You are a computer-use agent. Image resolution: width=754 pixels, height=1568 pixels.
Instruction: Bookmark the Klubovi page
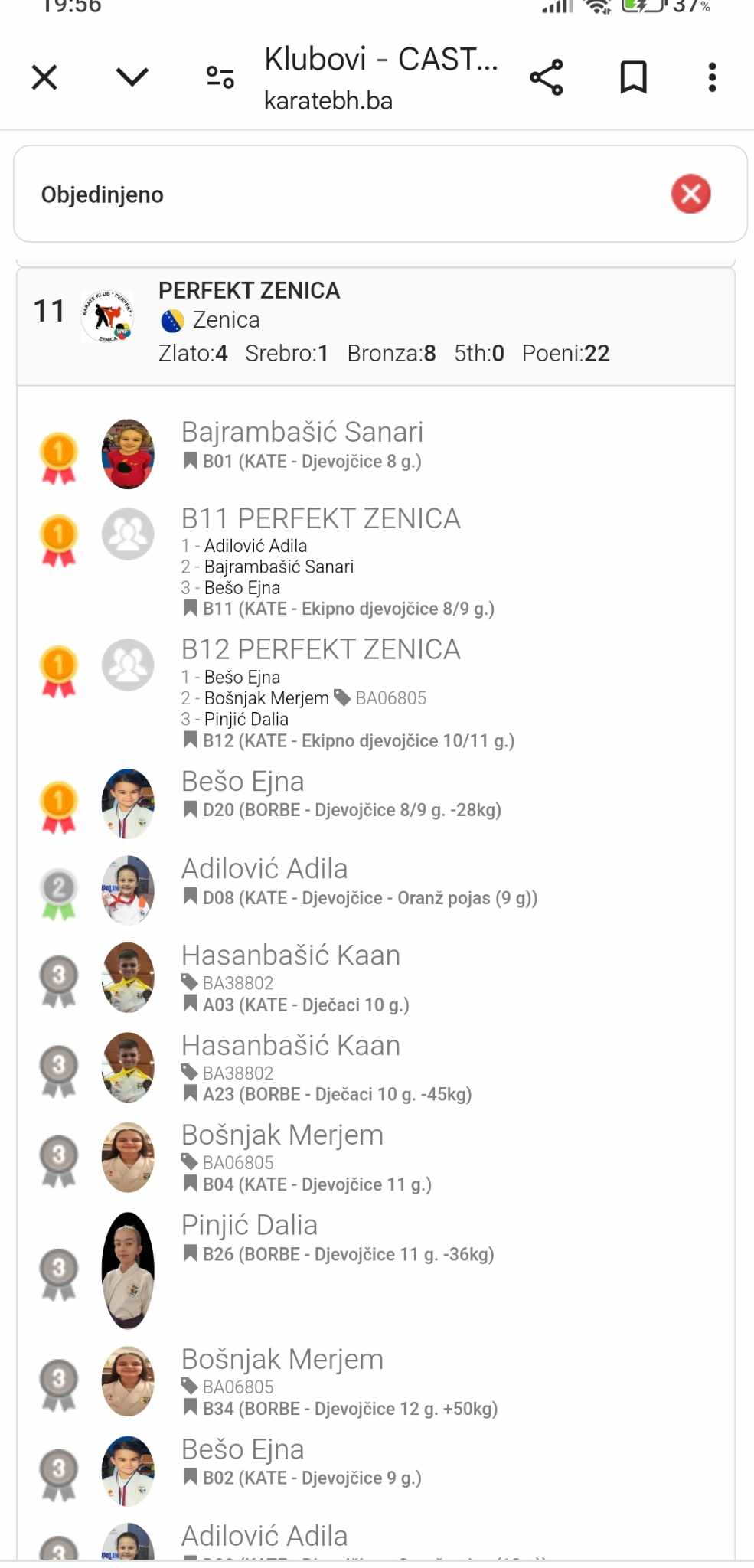click(633, 77)
